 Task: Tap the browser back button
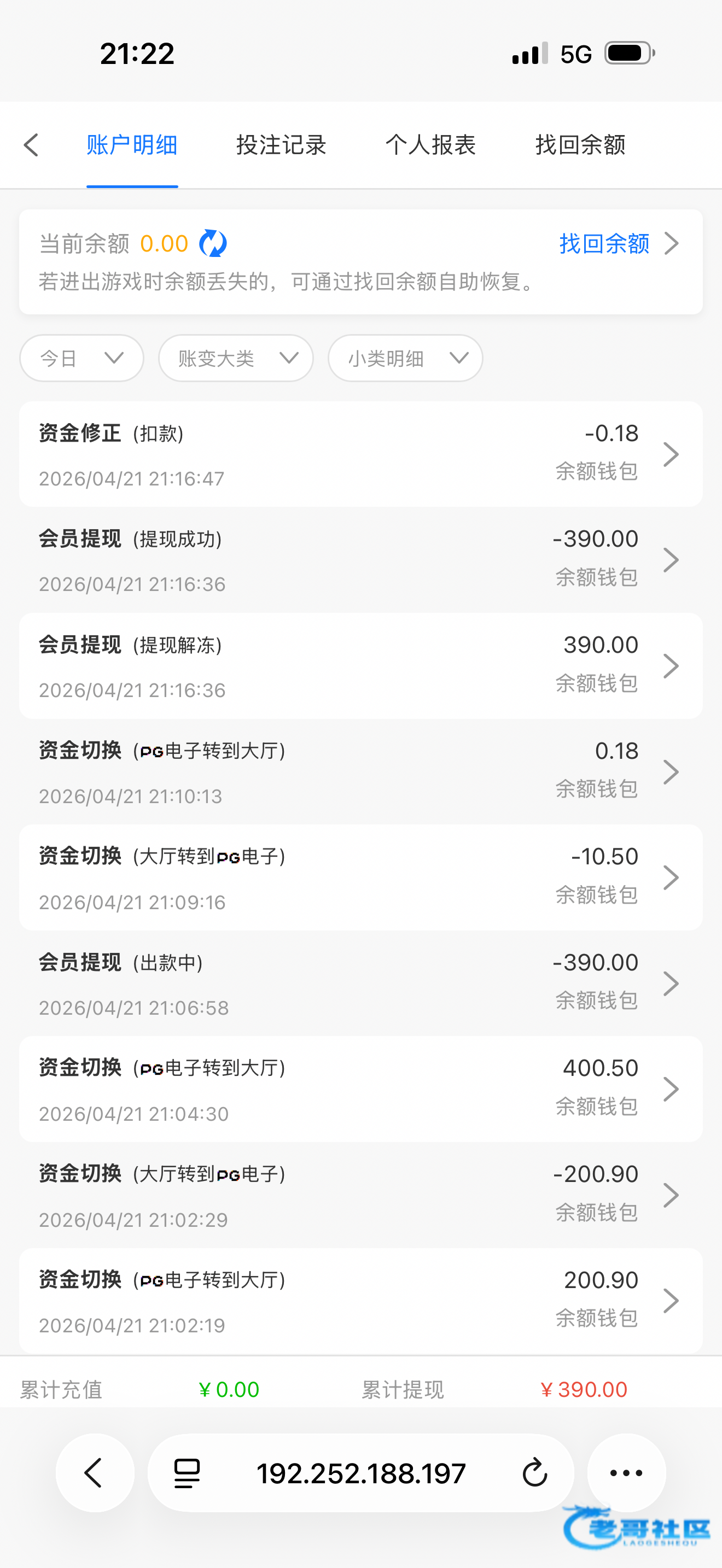tap(95, 1473)
